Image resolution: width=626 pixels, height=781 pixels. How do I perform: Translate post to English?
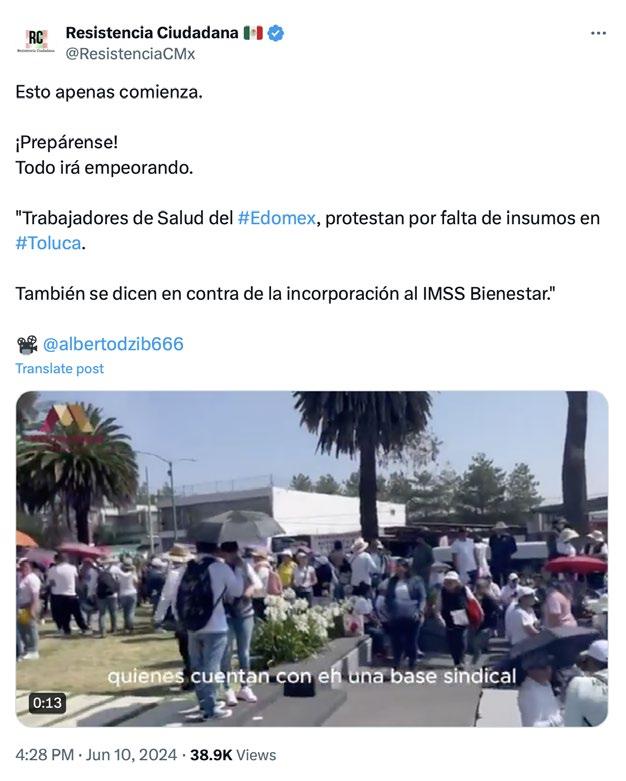pyautogui.click(x=59, y=368)
